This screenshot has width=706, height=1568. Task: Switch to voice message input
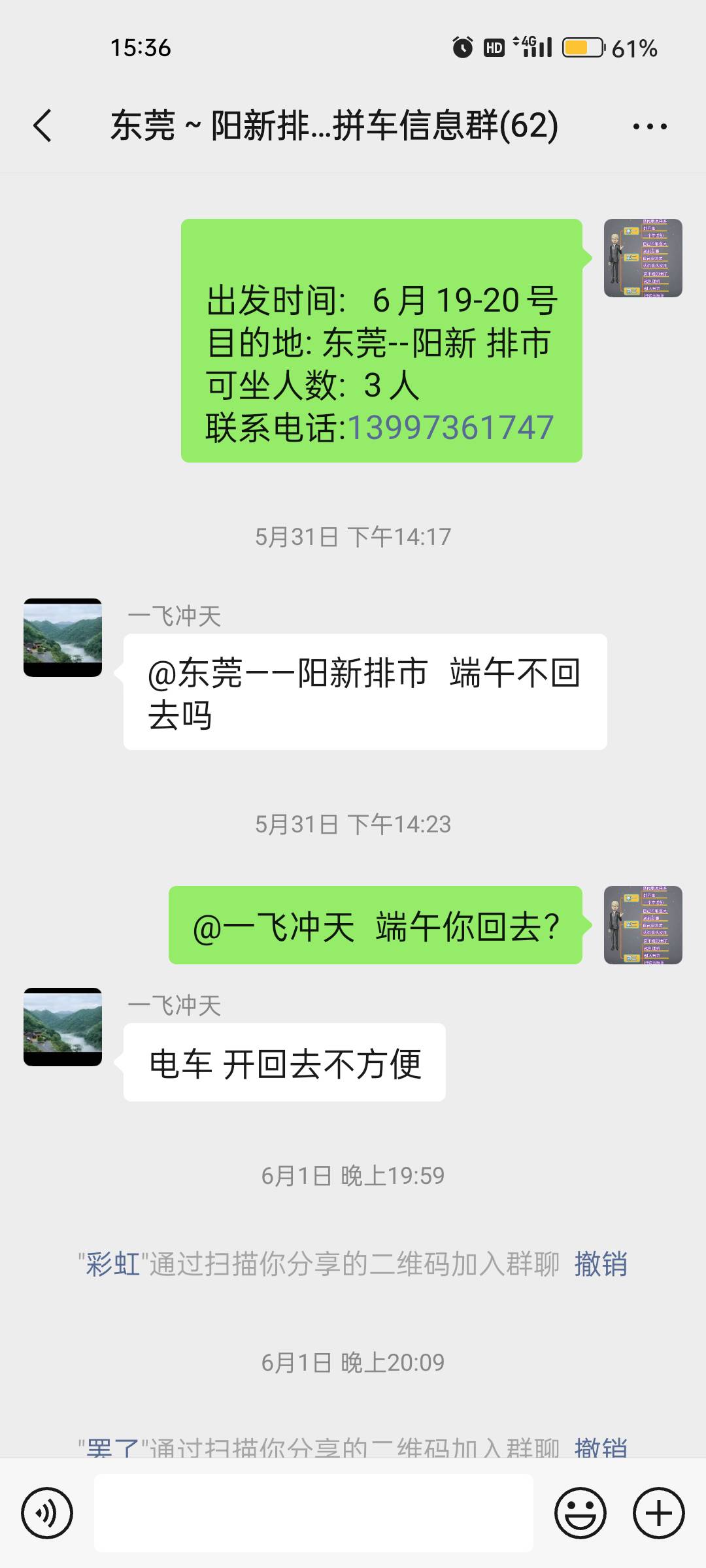[x=47, y=1512]
